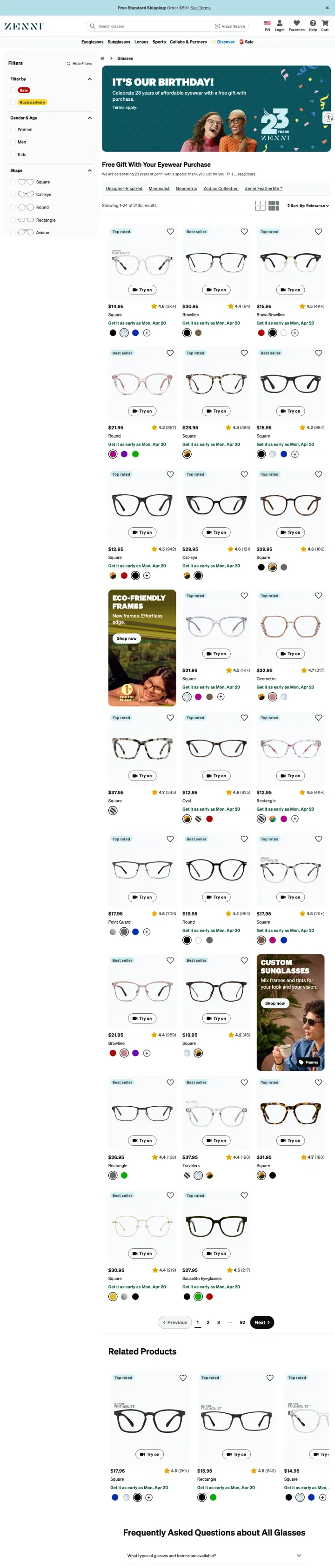This screenshot has height=1568, width=335.
Task: Go to the Sunglasses category
Action: click(119, 42)
